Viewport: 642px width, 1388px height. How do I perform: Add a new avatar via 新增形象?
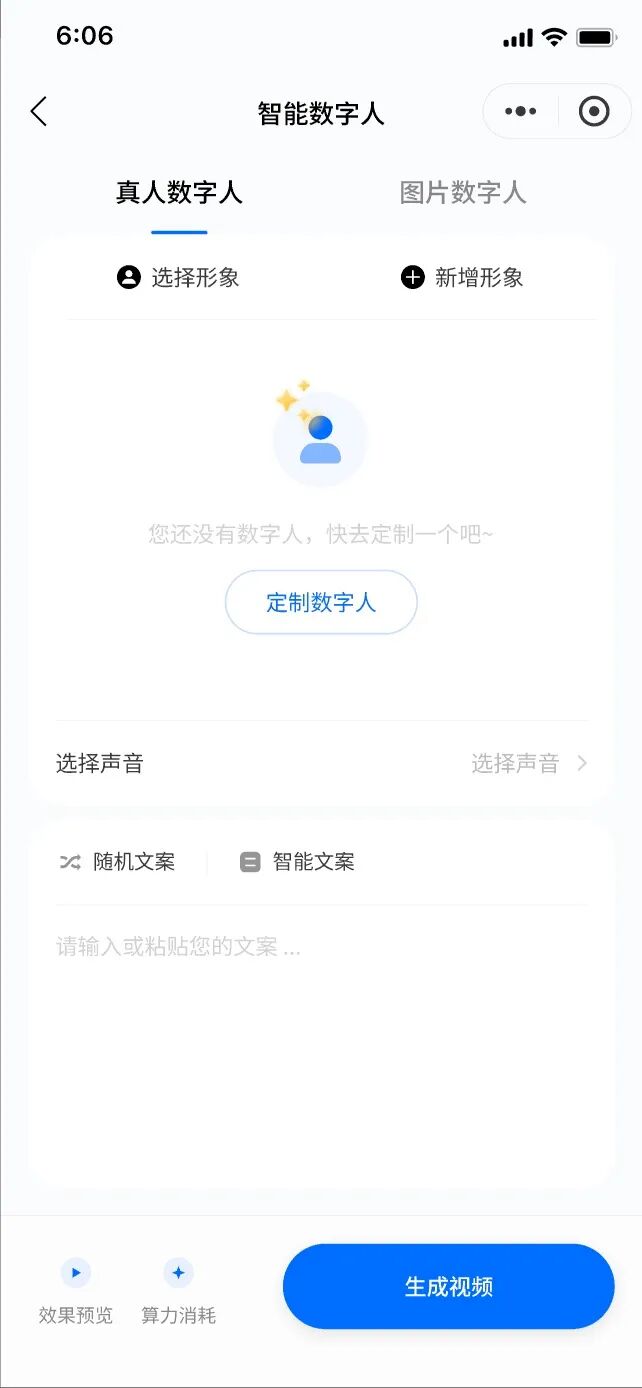pos(462,277)
